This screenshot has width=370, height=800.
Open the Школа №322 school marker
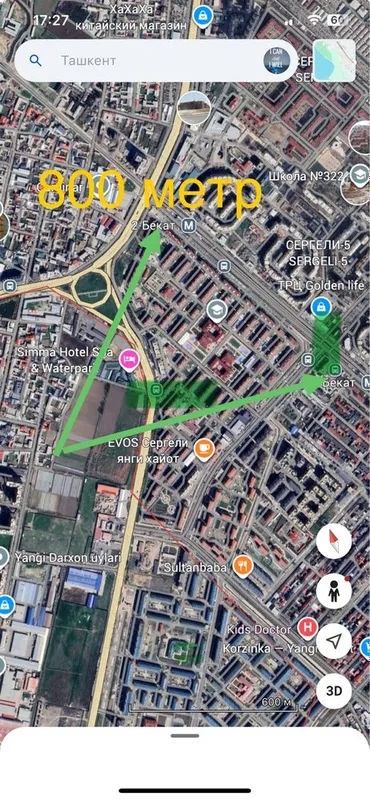pyautogui.click(x=360, y=176)
